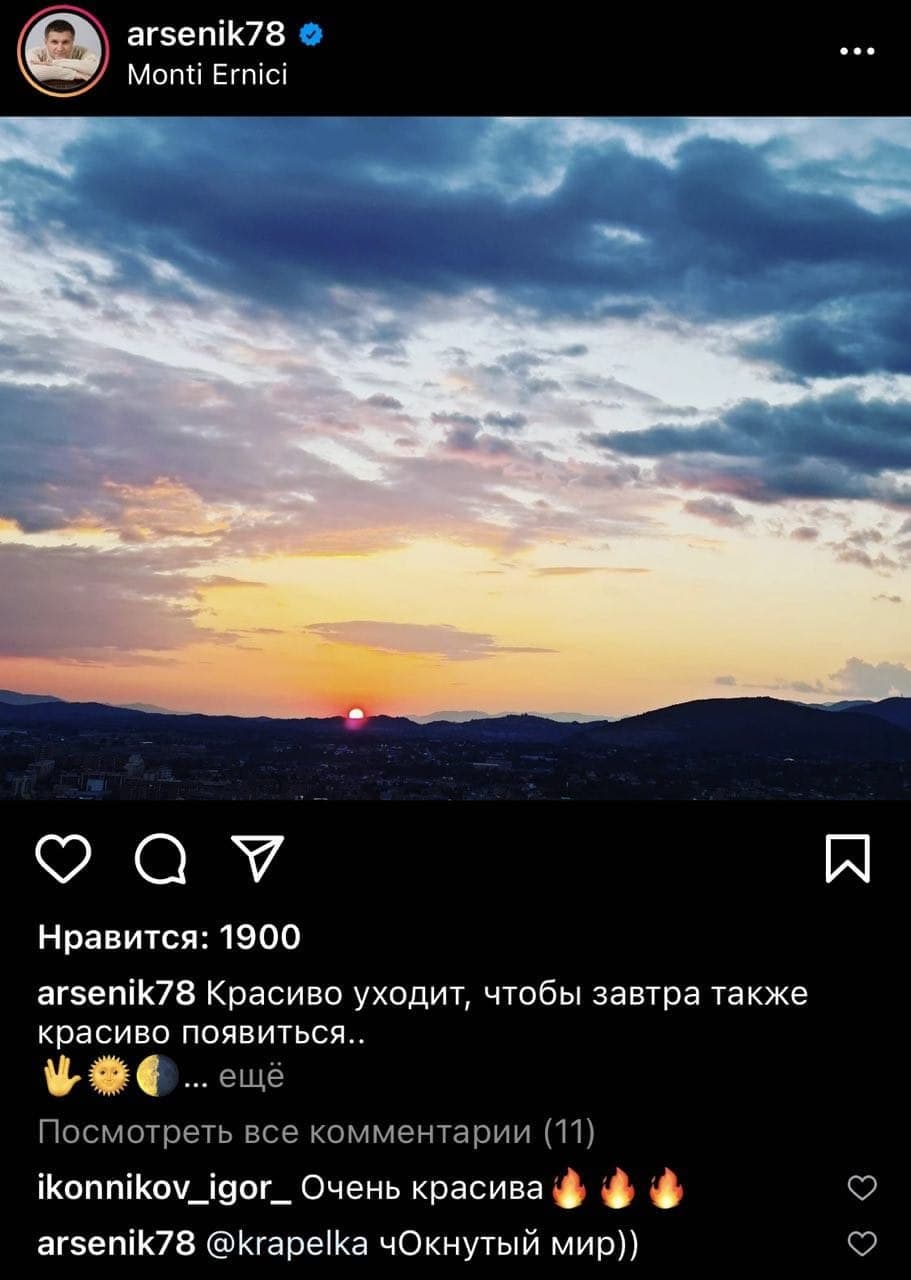Tap arsenik78 username in the header
This screenshot has height=1280, width=911.
pyautogui.click(x=206, y=35)
